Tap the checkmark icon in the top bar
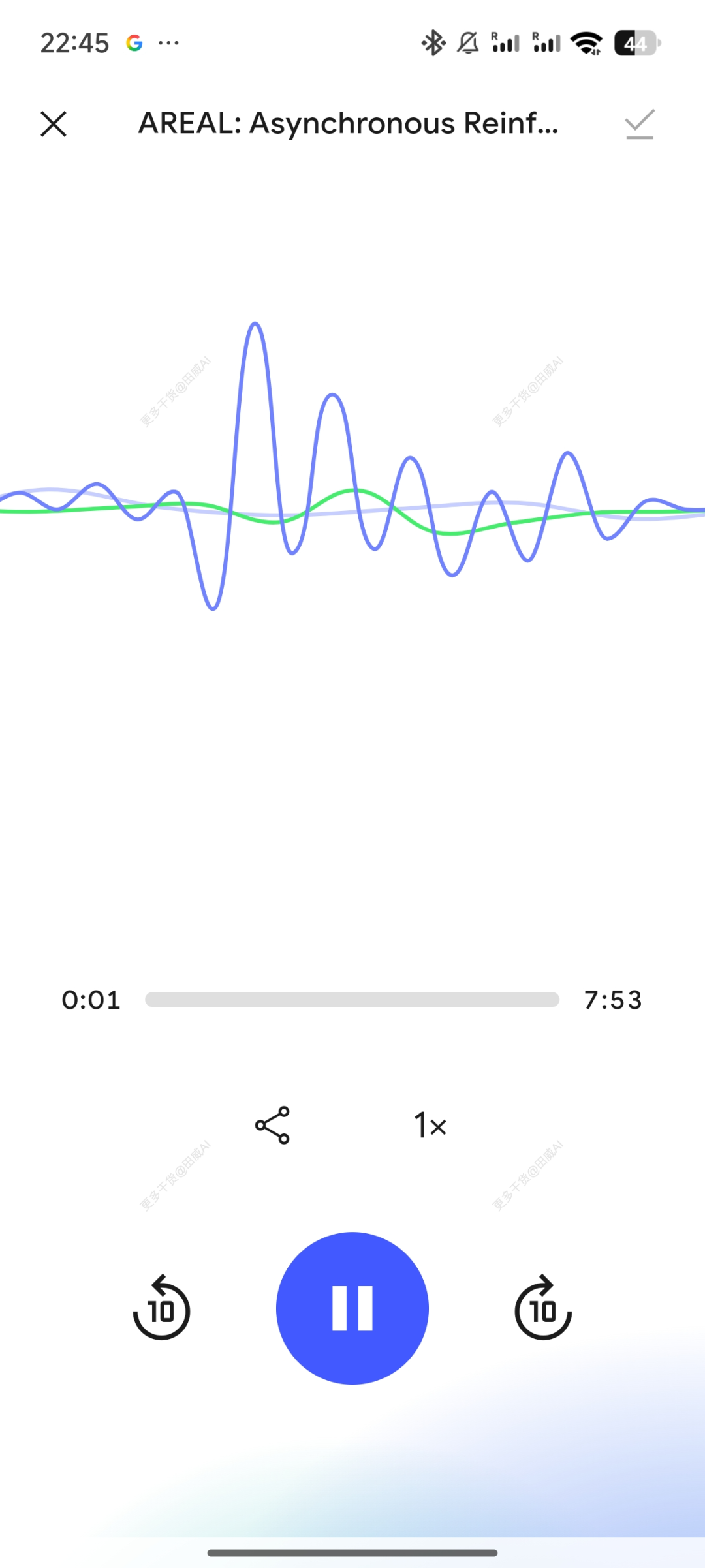Image resolution: width=705 pixels, height=1568 pixels. pos(640,124)
